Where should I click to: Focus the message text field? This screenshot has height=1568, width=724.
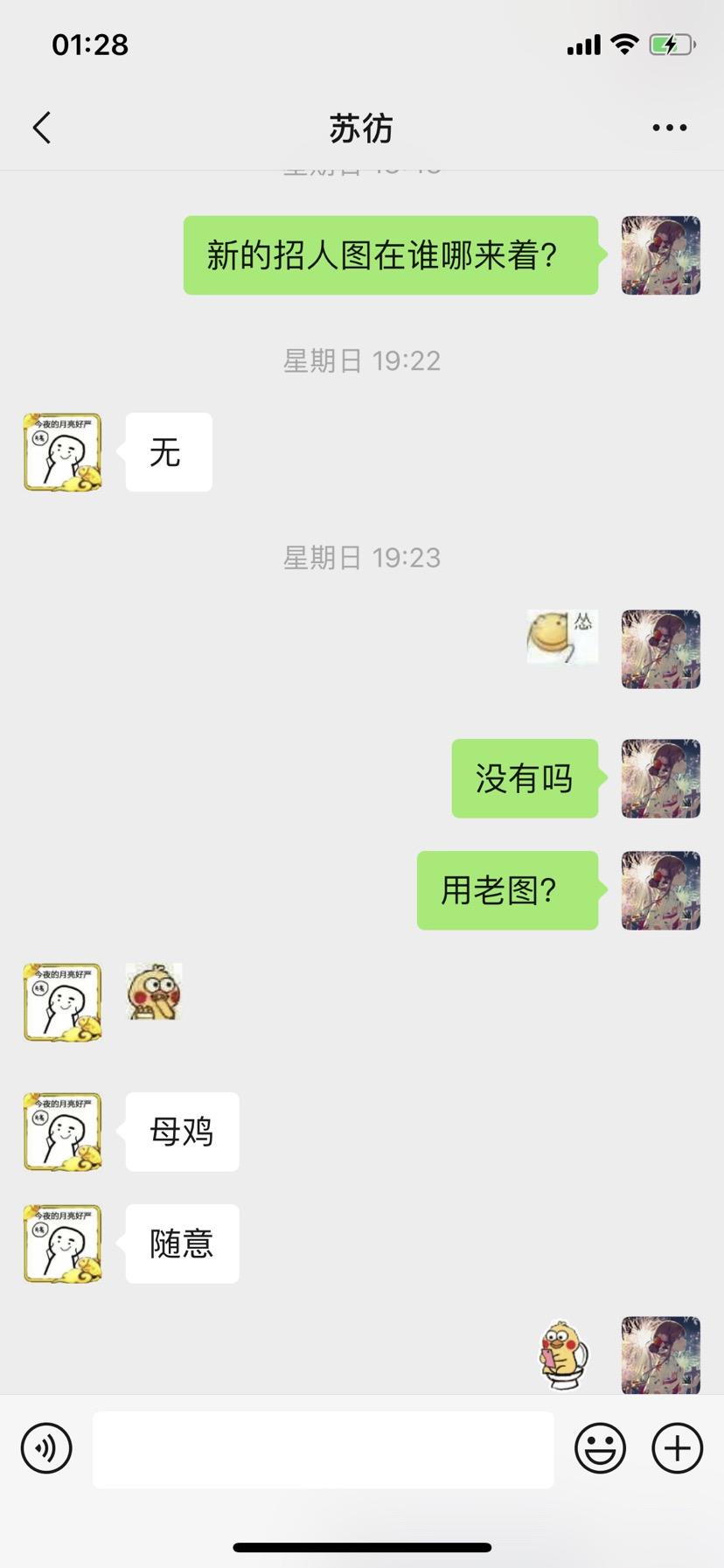[323, 1449]
